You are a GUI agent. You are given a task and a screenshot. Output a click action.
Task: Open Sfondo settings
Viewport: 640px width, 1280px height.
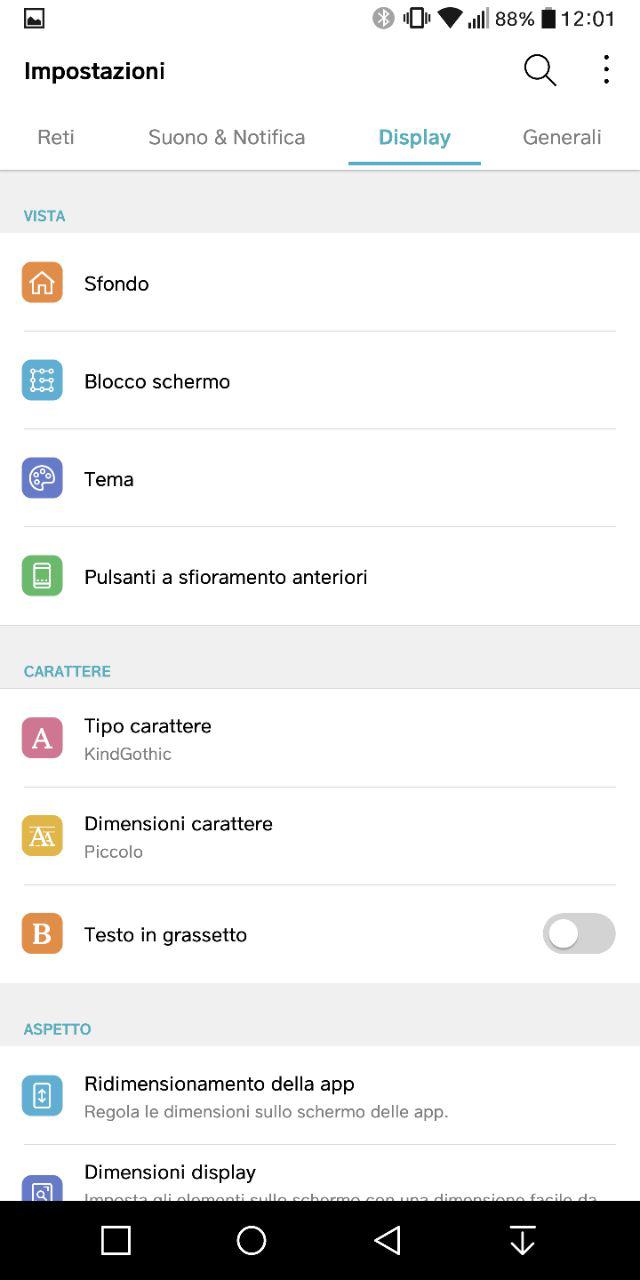click(x=320, y=283)
